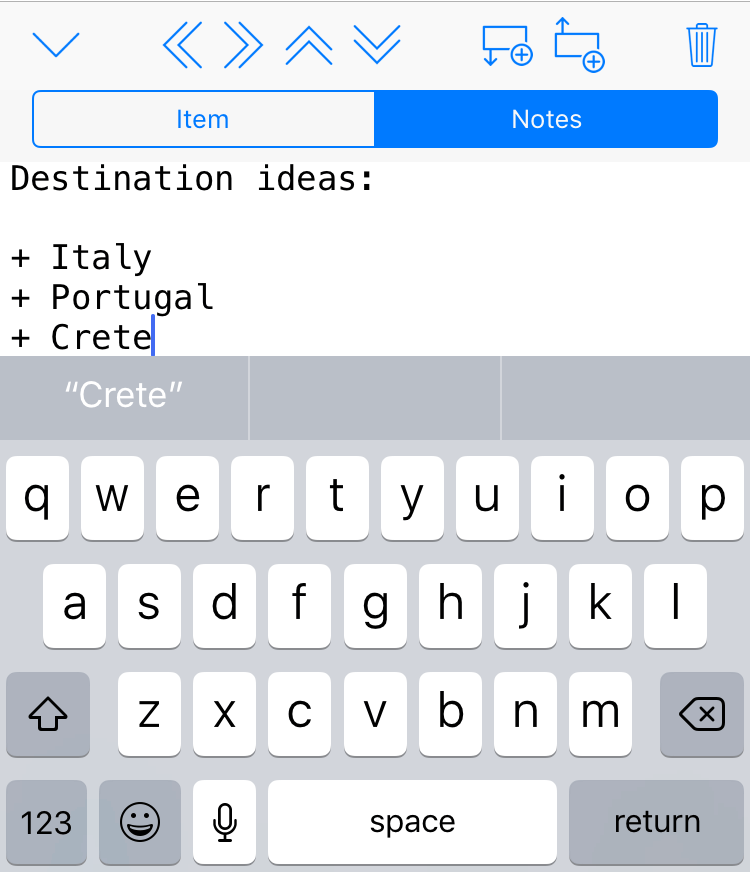Toggle the Shift key on the keyboard
Screen dimensions: 750x872
(x=47, y=714)
